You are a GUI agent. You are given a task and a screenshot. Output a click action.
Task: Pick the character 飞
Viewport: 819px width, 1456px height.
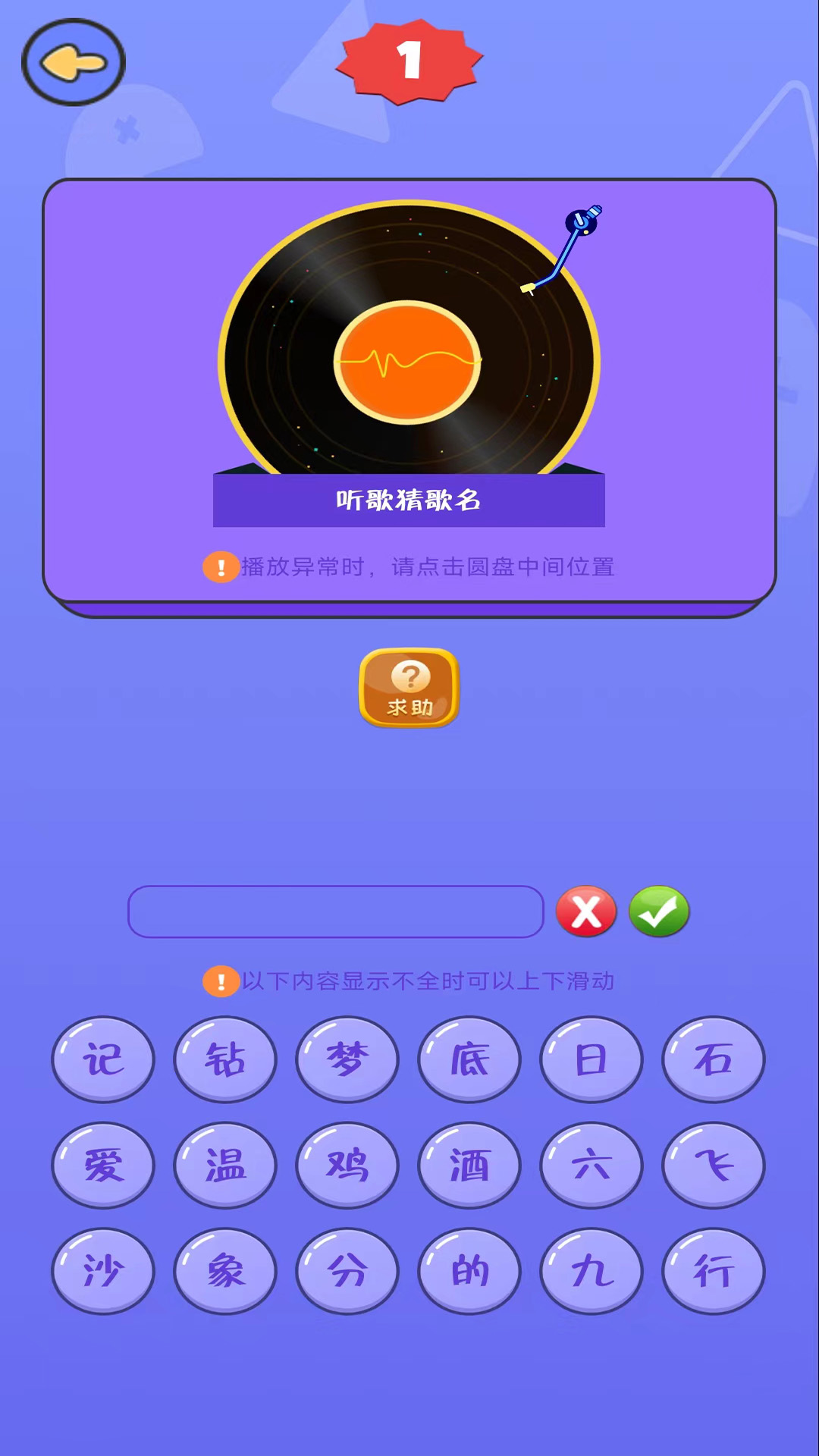click(714, 1166)
